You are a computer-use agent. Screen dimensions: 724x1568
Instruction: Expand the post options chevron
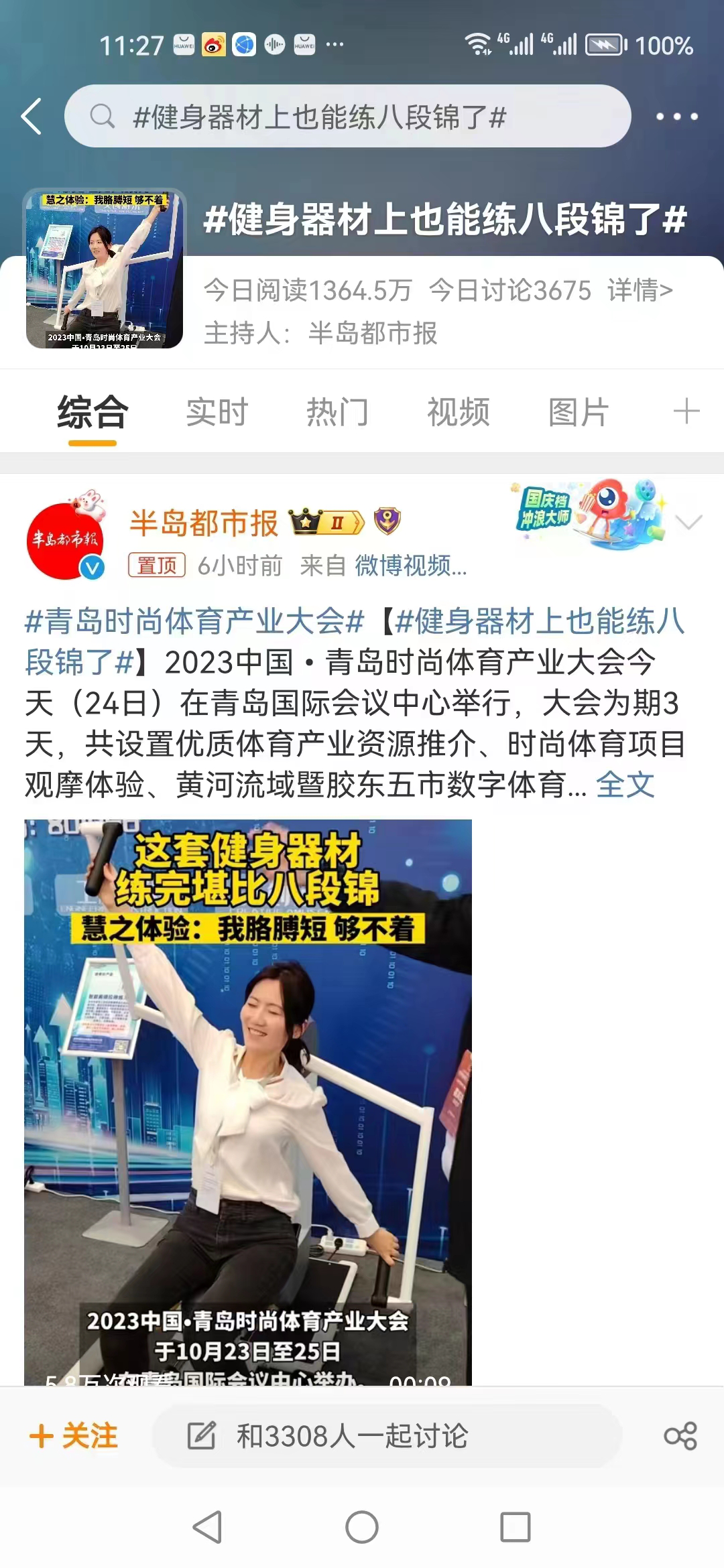[688, 522]
